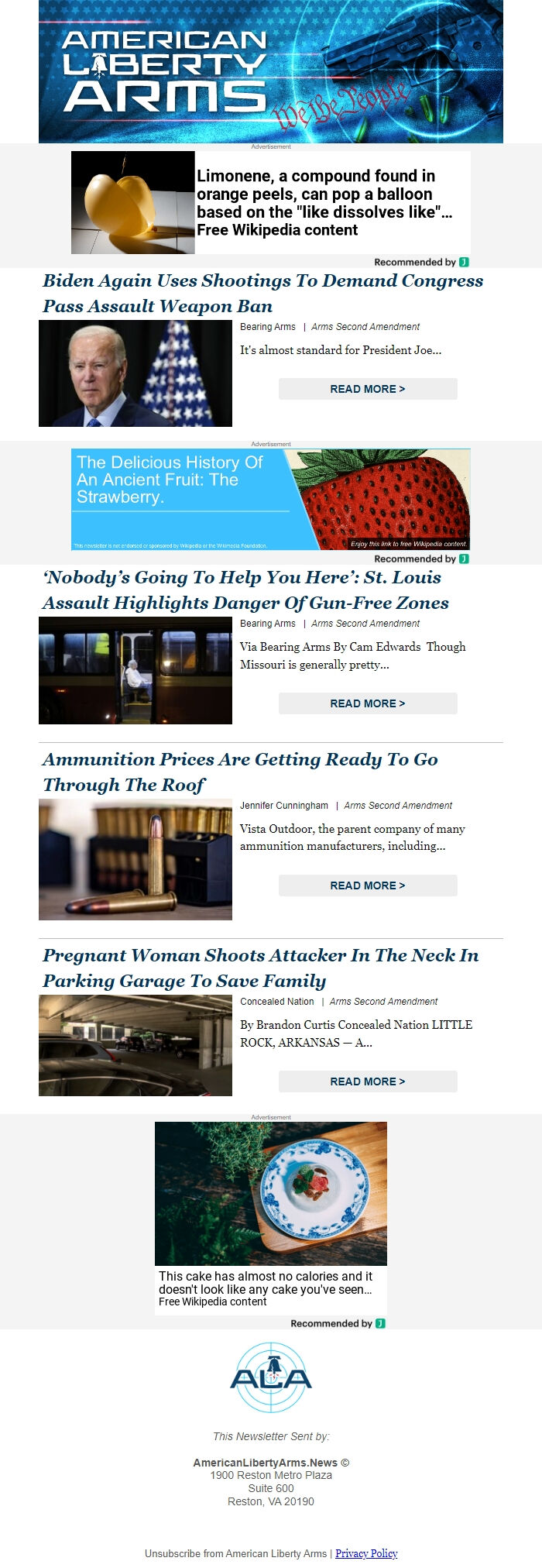The image size is (542, 1568).
Task: Open the pregnant woman parking garage headline
Action: pos(260,968)
